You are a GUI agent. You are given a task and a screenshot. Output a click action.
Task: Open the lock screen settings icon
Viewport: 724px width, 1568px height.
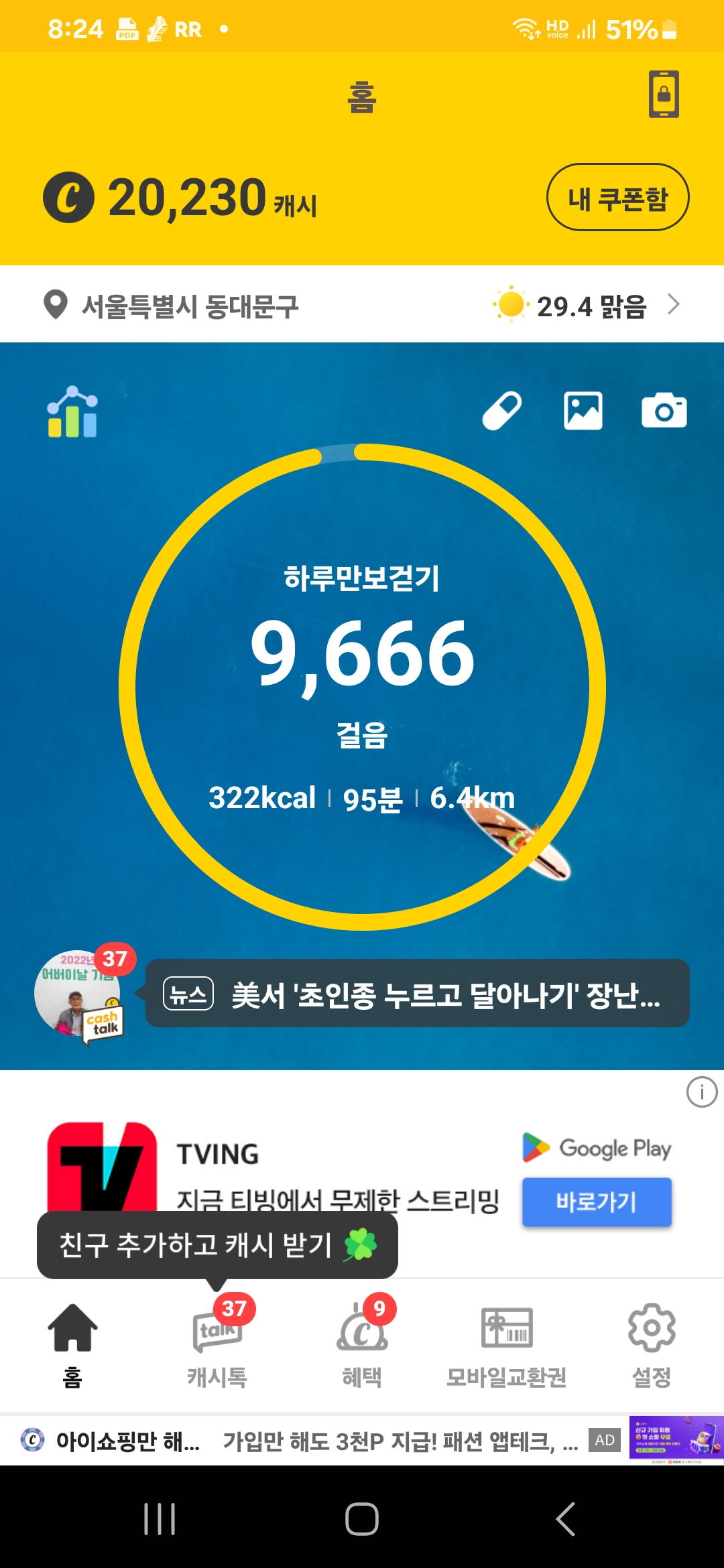point(664,94)
